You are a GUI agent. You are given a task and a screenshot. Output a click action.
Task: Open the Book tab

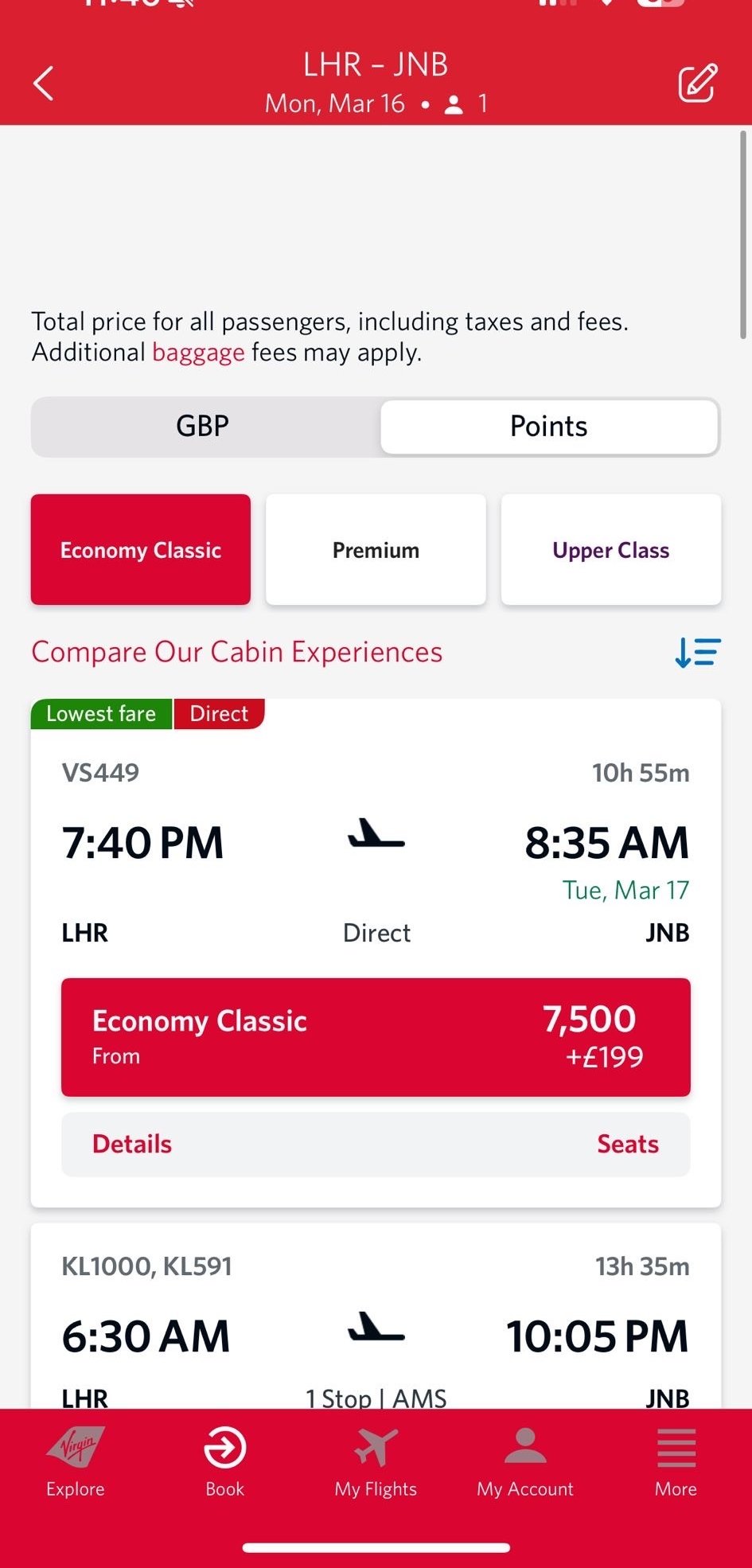click(225, 1462)
